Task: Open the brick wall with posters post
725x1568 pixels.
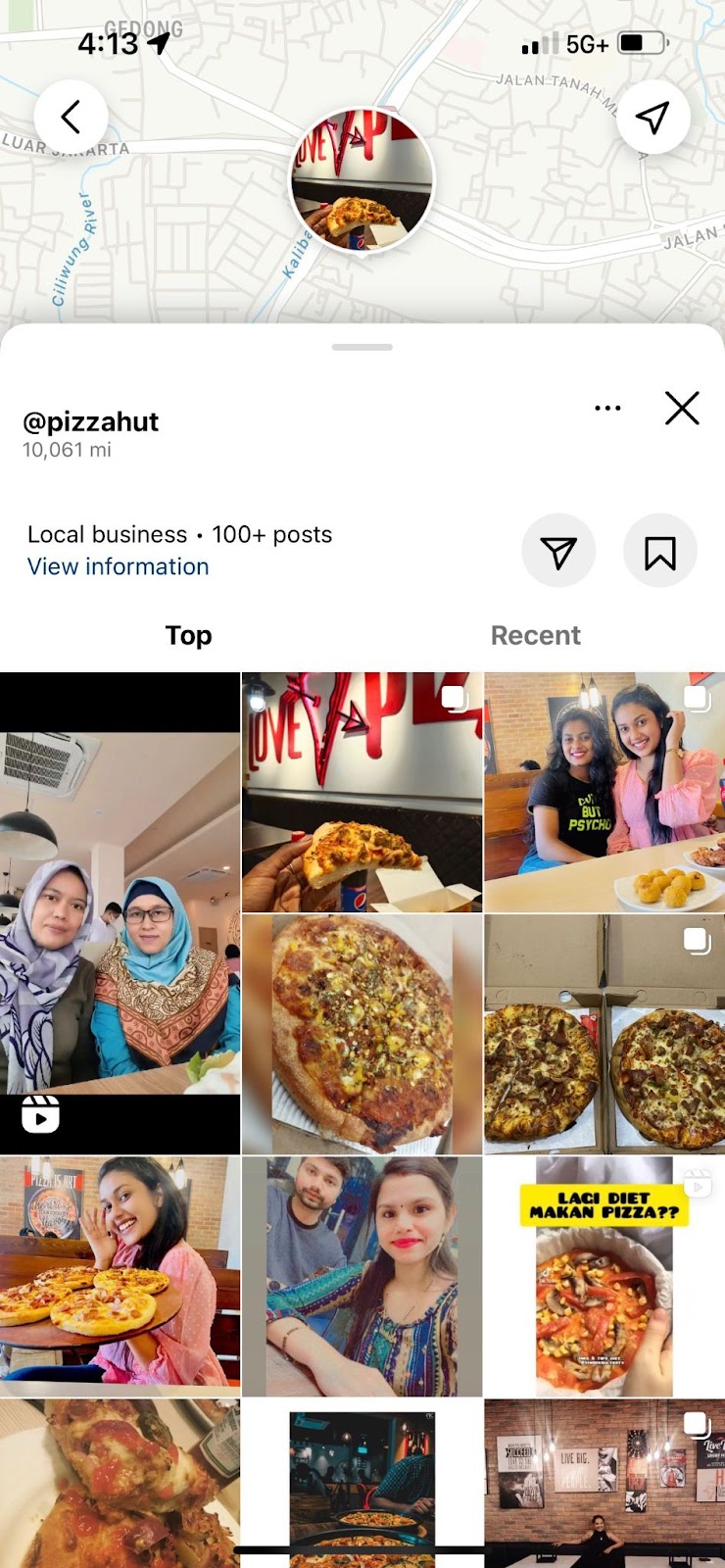Action: (604, 1482)
